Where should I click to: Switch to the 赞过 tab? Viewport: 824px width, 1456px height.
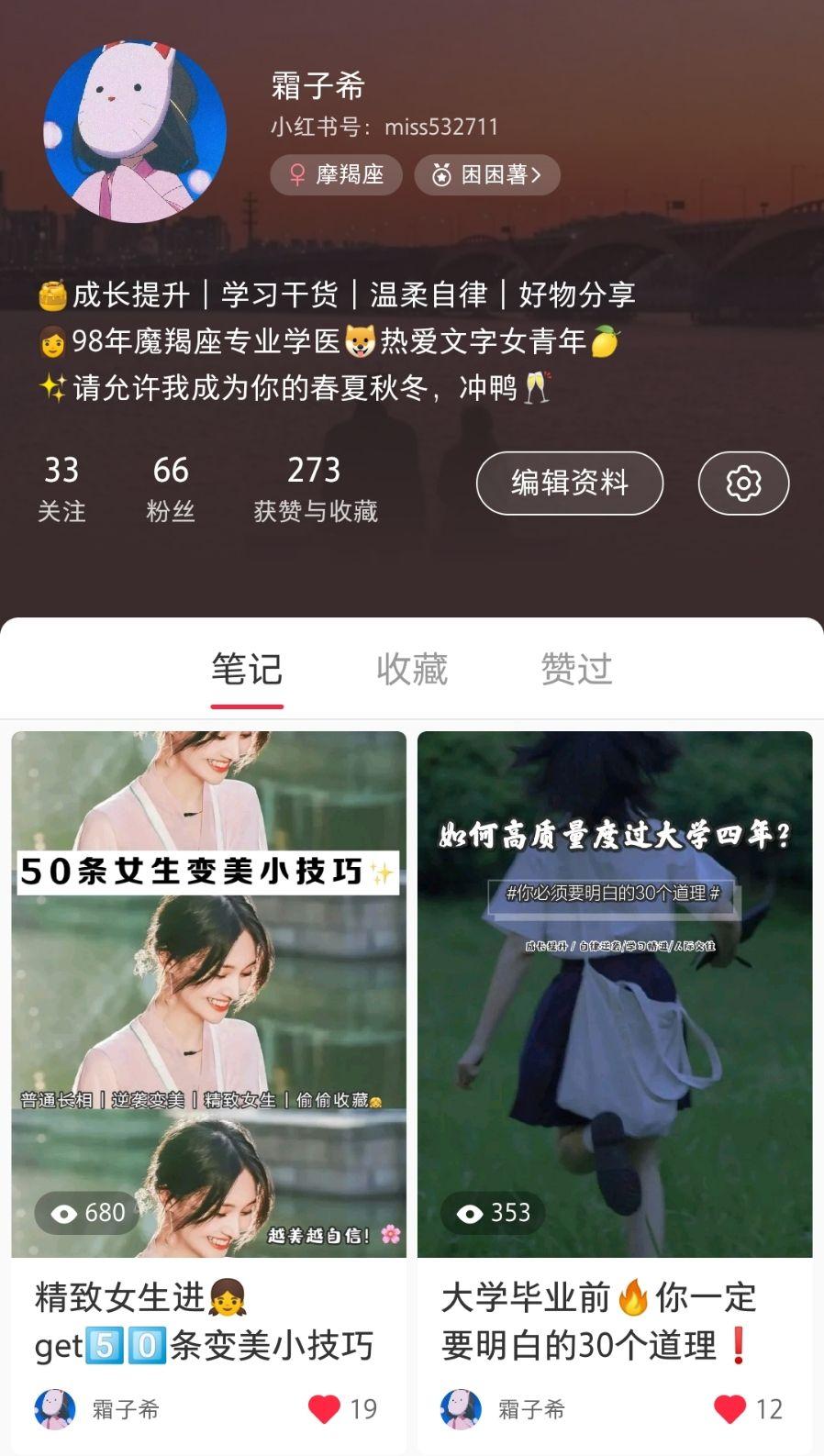[576, 670]
